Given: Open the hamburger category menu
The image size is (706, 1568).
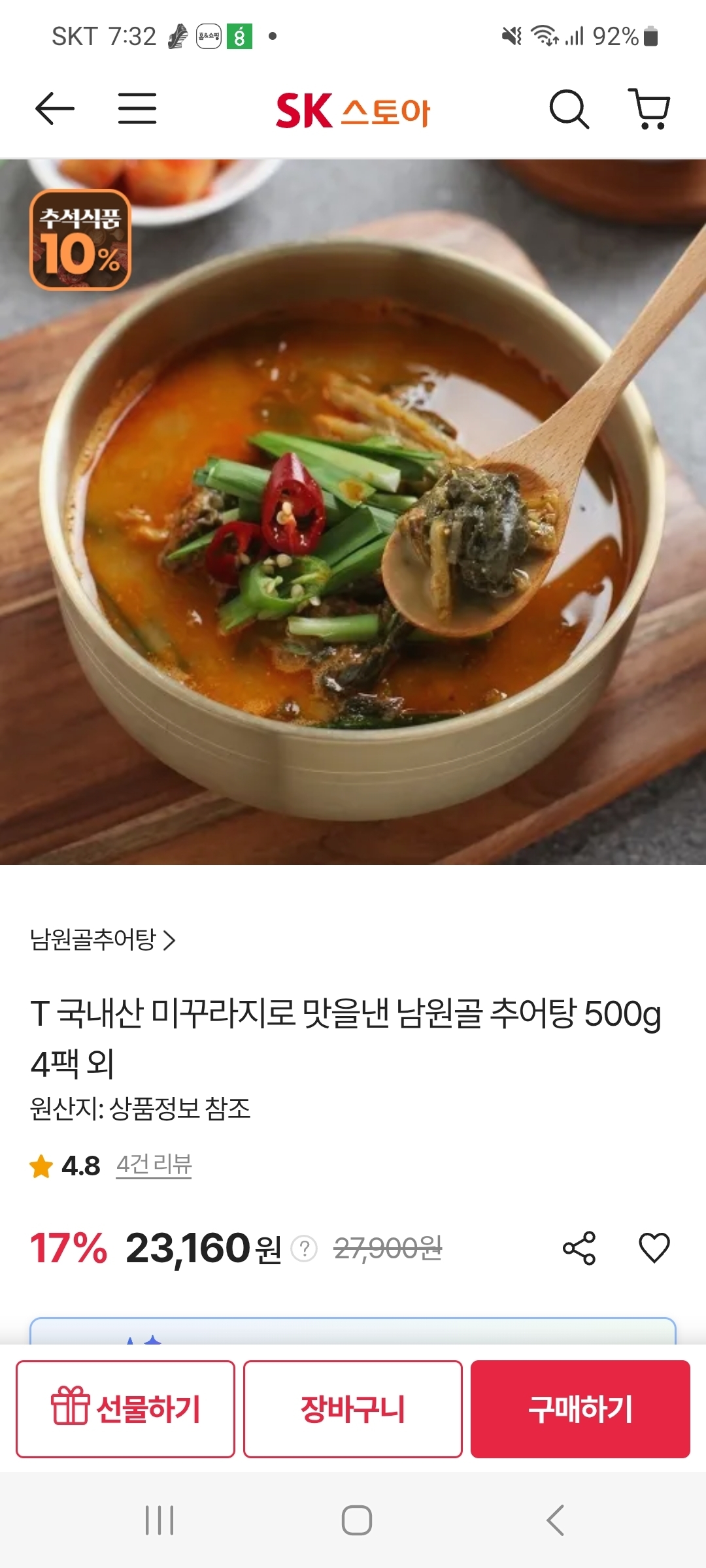Looking at the screenshot, I should point(138,110).
